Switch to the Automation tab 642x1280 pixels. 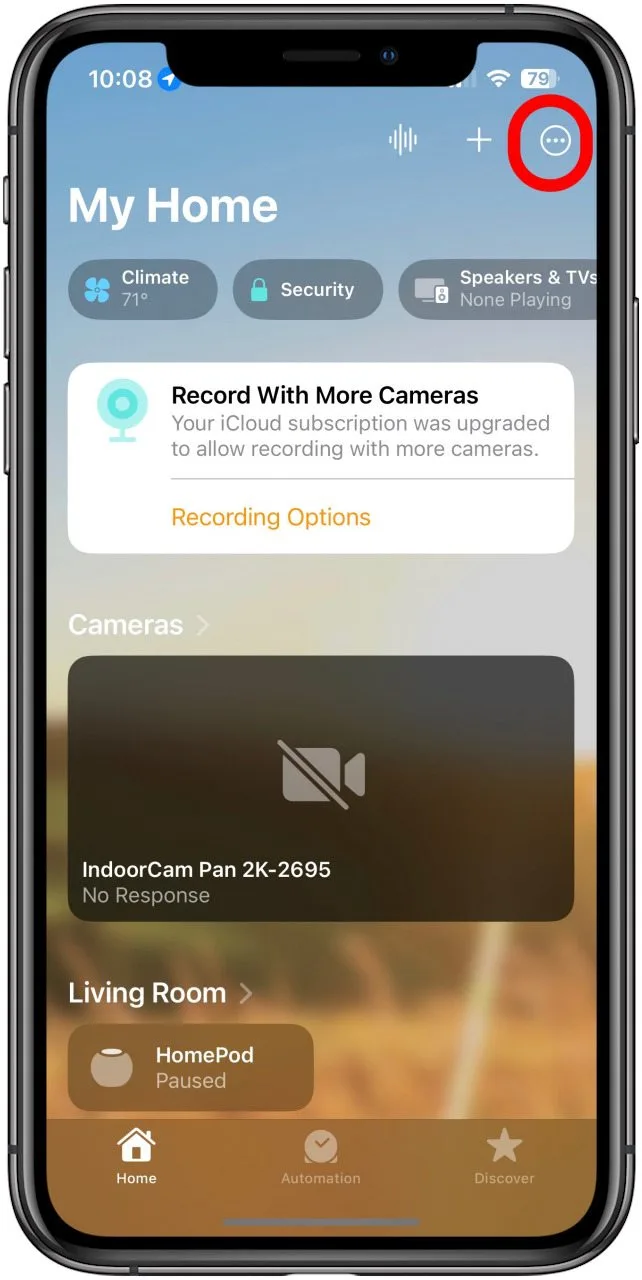[x=320, y=1158]
